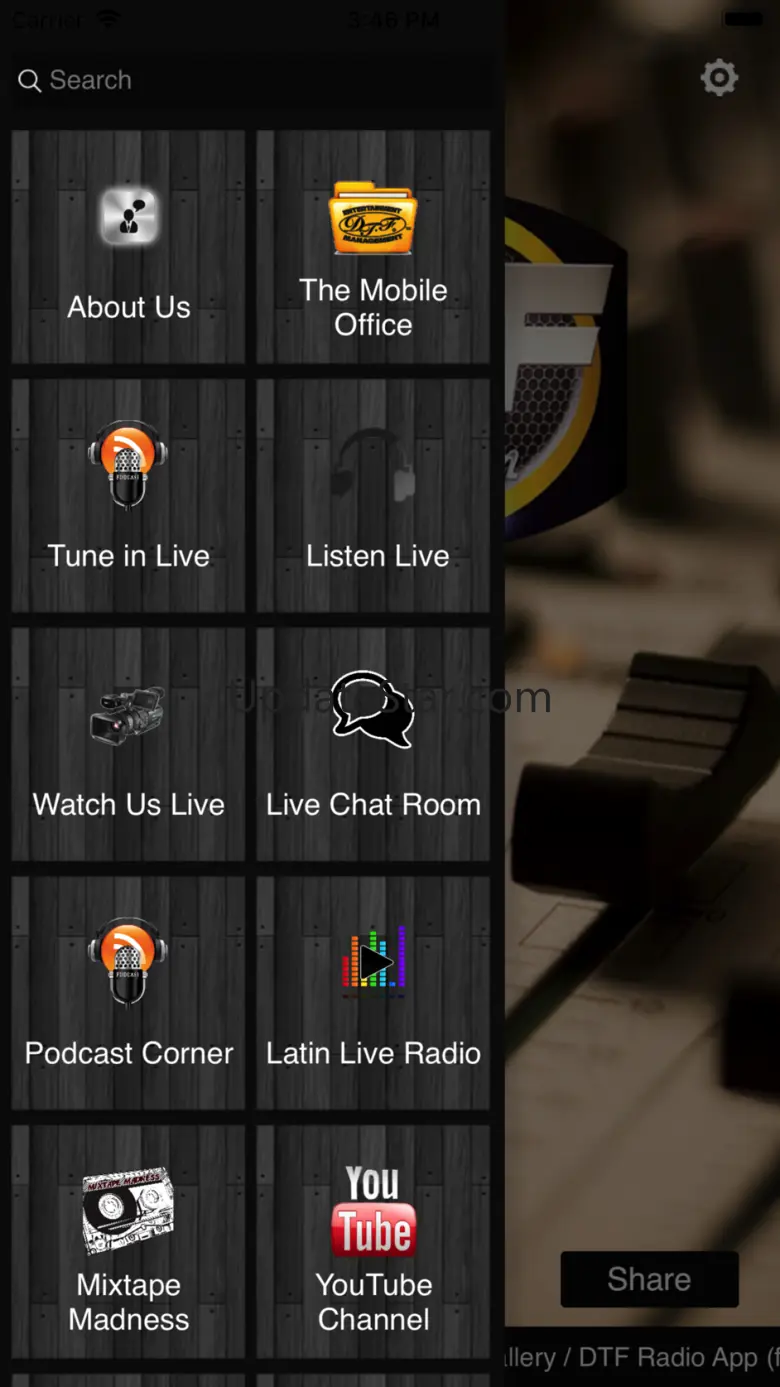The width and height of the screenshot is (780, 1387).
Task: Open Watch Us Live
Action: pyautogui.click(x=128, y=745)
